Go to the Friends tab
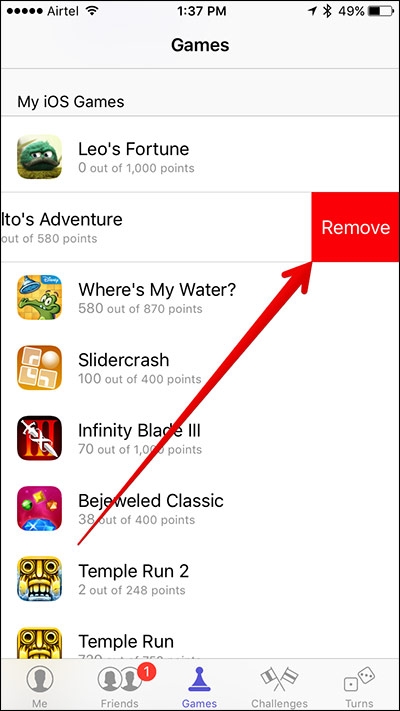400x711 pixels. click(120, 686)
